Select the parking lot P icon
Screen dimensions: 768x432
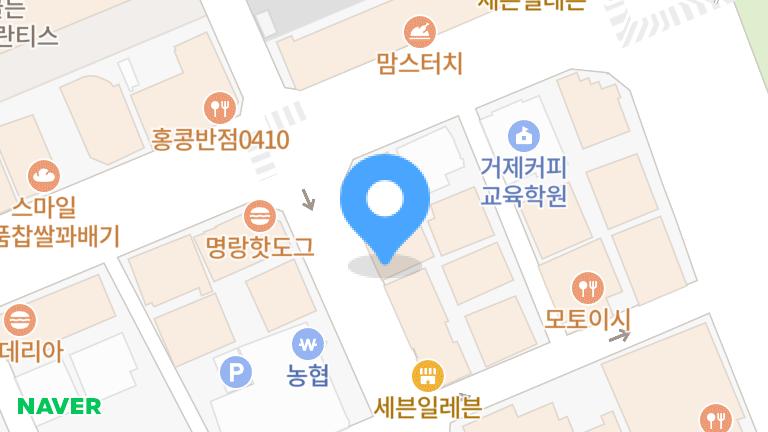pyautogui.click(x=236, y=374)
